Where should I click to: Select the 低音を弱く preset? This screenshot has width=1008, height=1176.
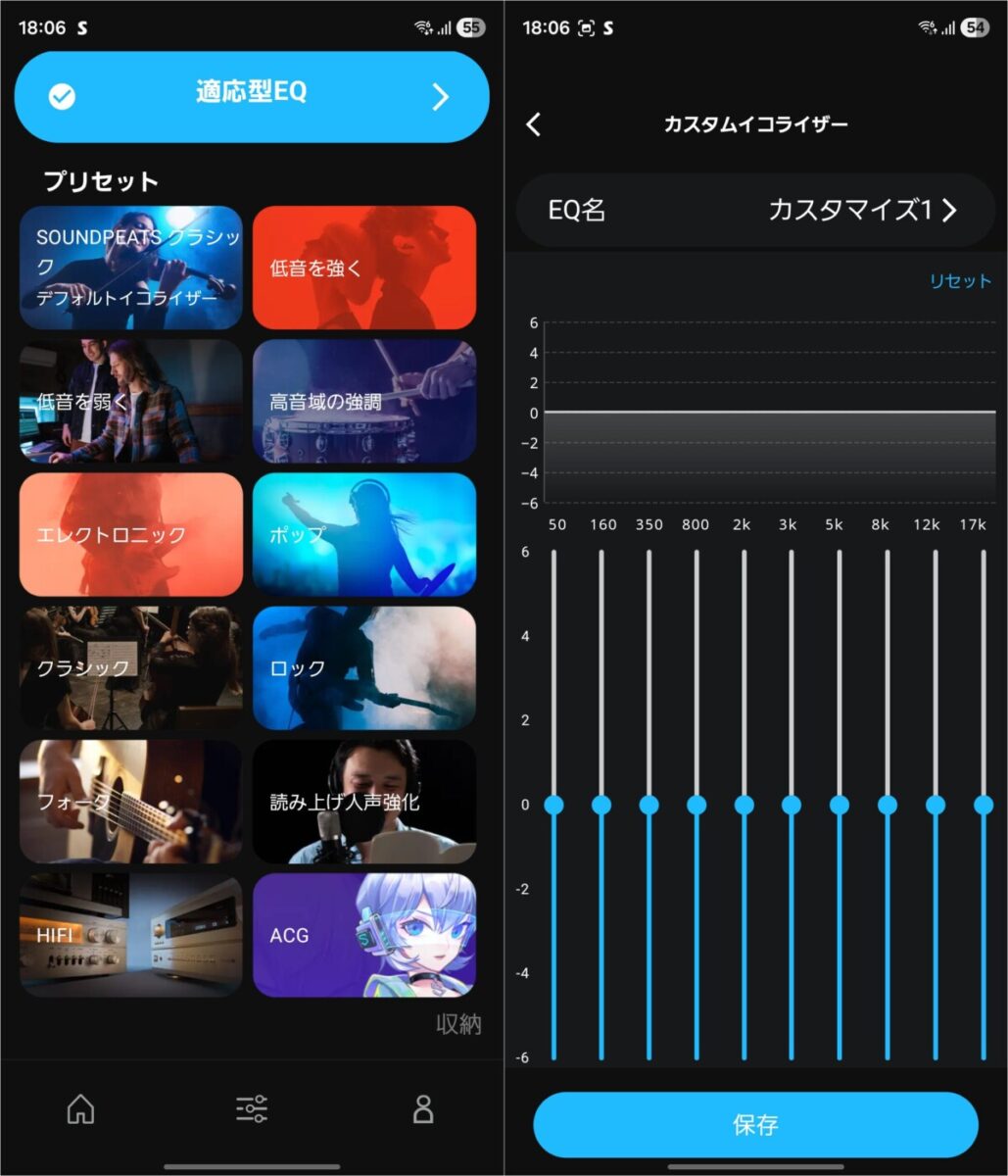click(131, 401)
